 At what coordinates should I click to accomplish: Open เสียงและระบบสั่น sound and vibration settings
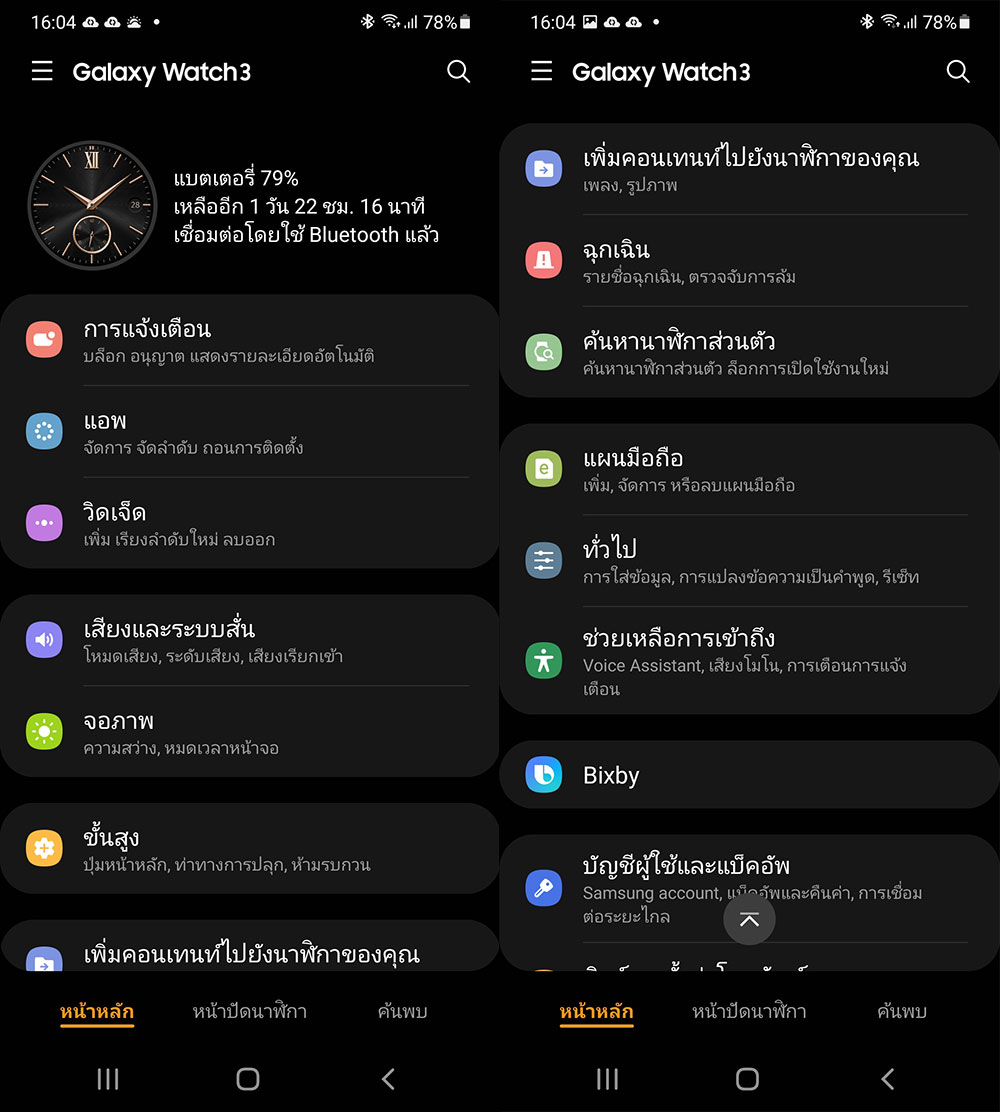pyautogui.click(x=250, y=641)
